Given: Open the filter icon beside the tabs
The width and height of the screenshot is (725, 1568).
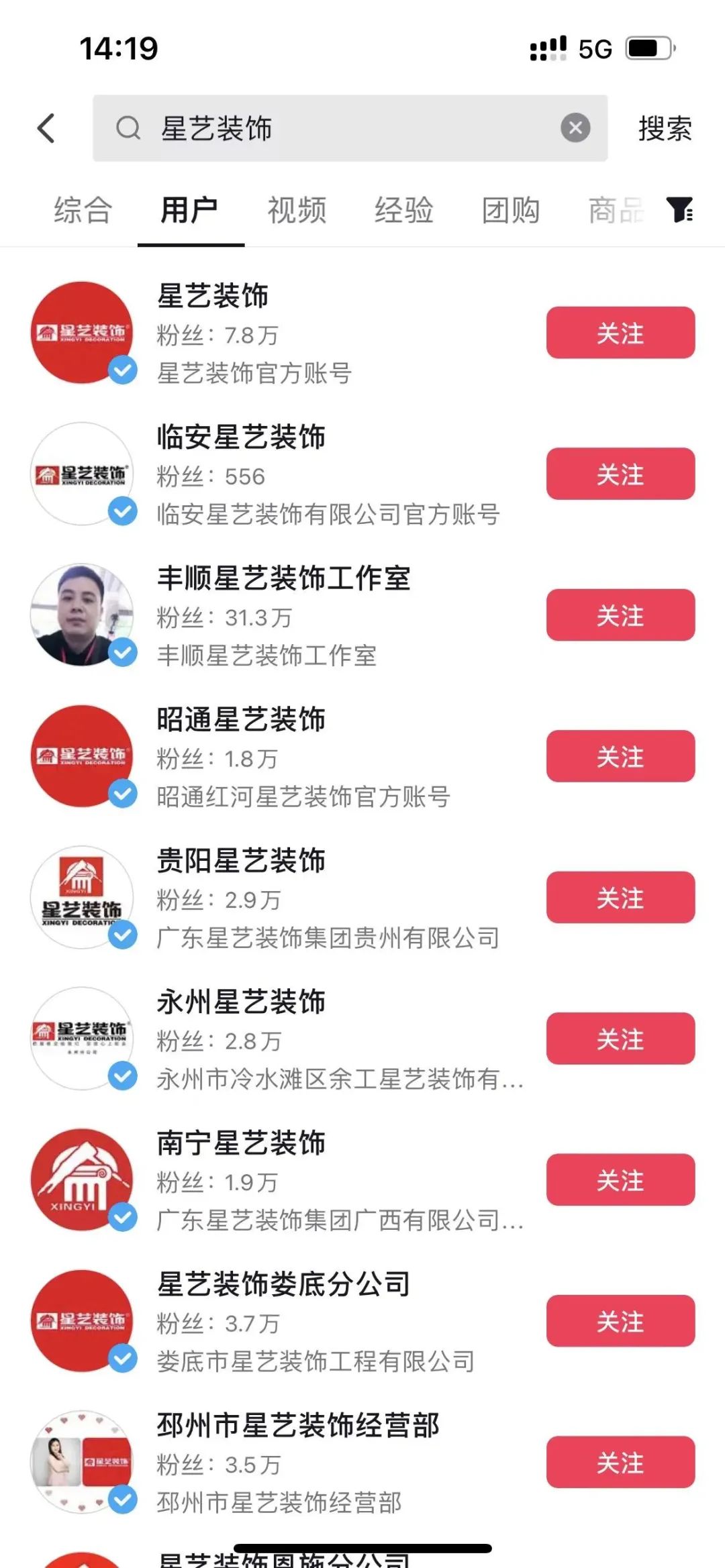Looking at the screenshot, I should (680, 210).
